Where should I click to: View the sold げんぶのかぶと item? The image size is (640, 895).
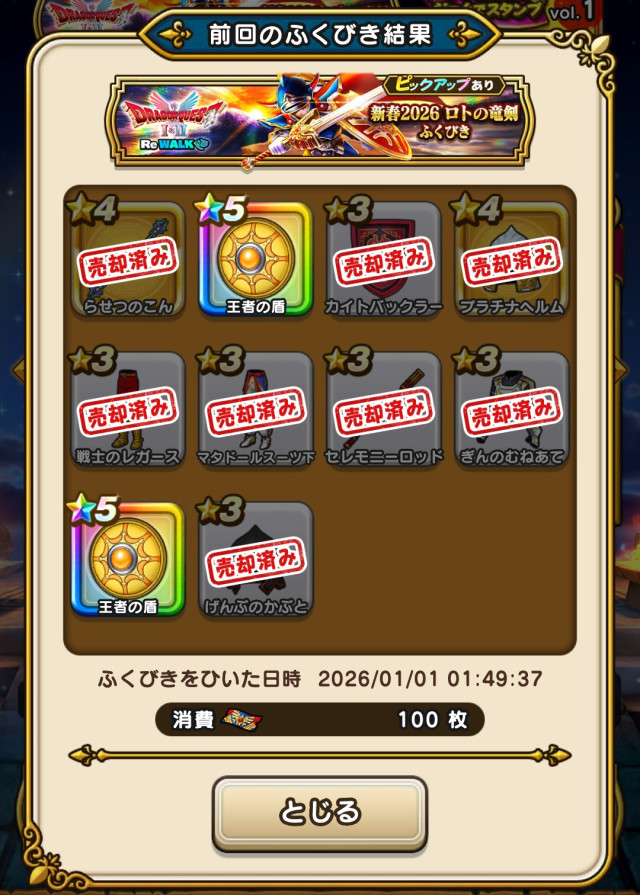pos(255,558)
